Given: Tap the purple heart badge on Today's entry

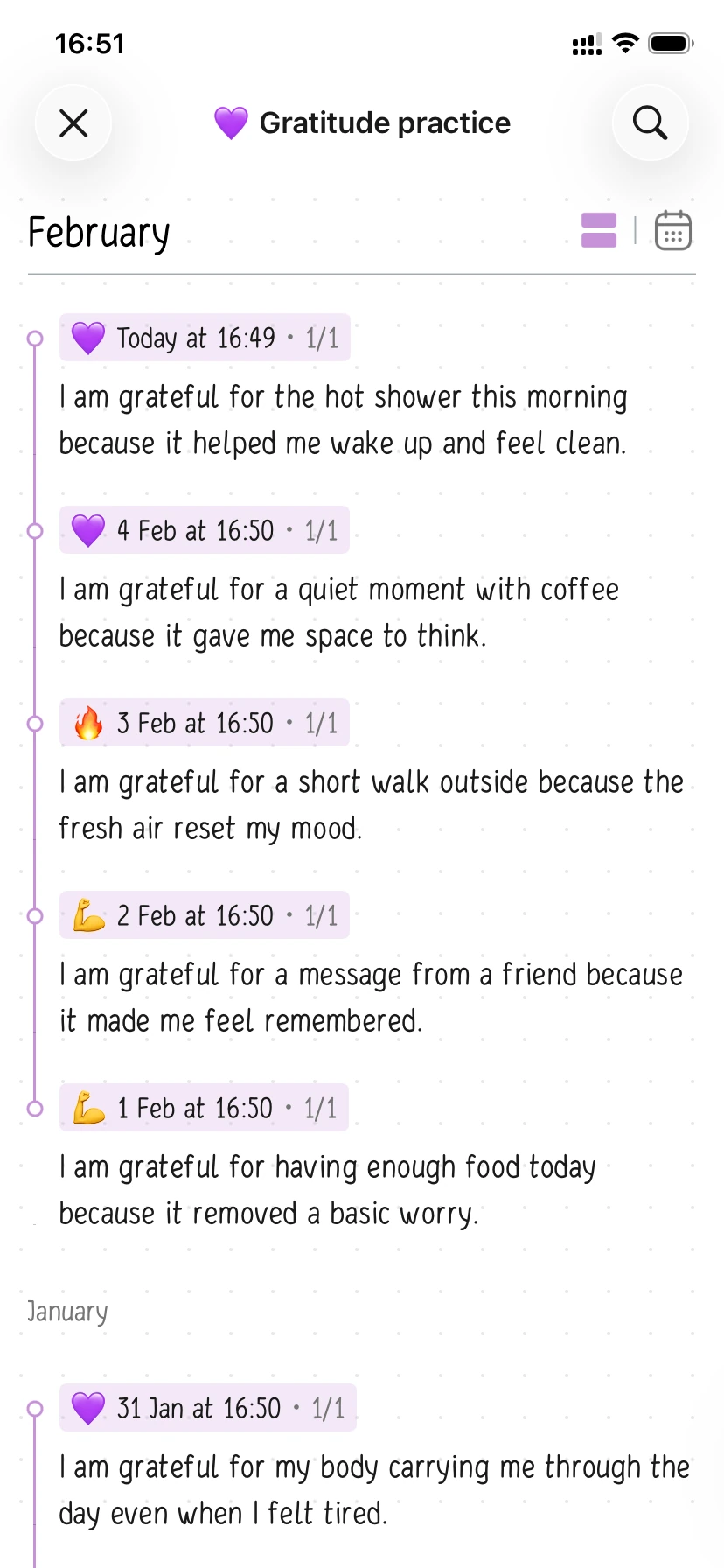Looking at the screenshot, I should tap(88, 338).
